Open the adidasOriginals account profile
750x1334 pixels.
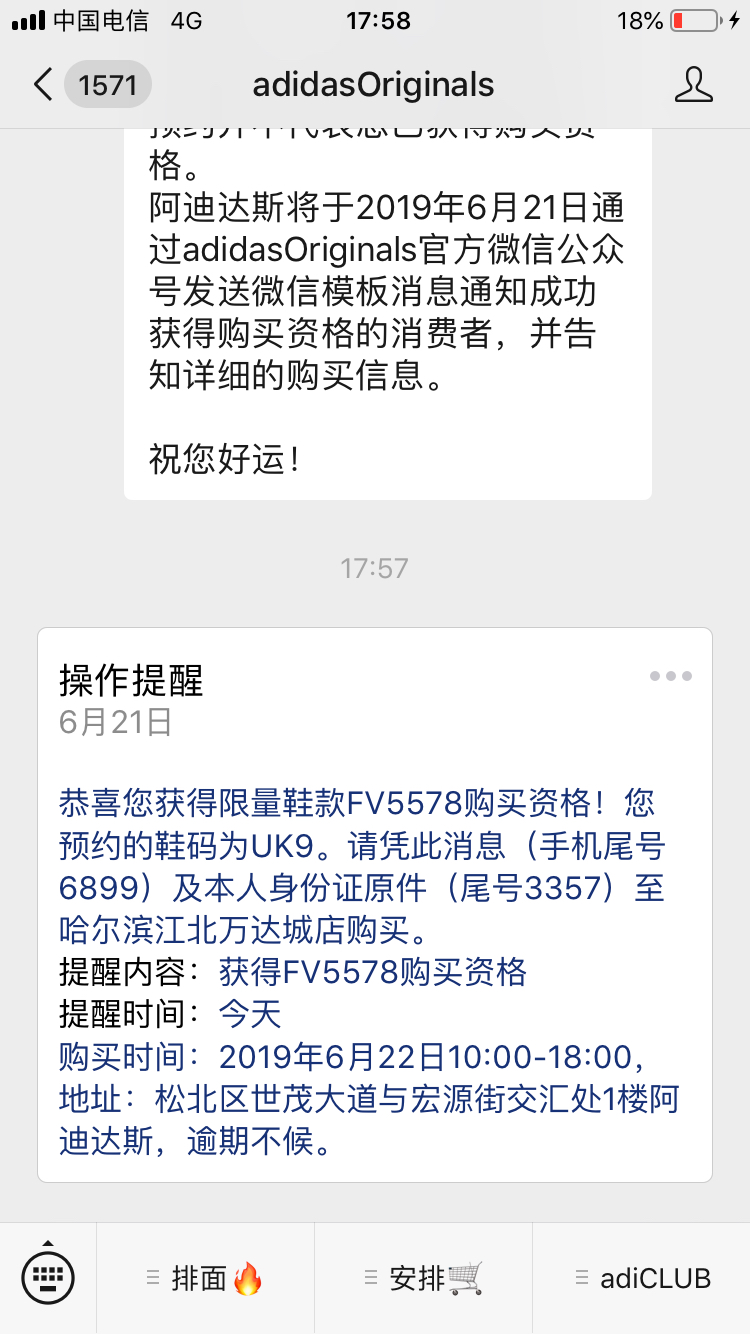coord(693,85)
